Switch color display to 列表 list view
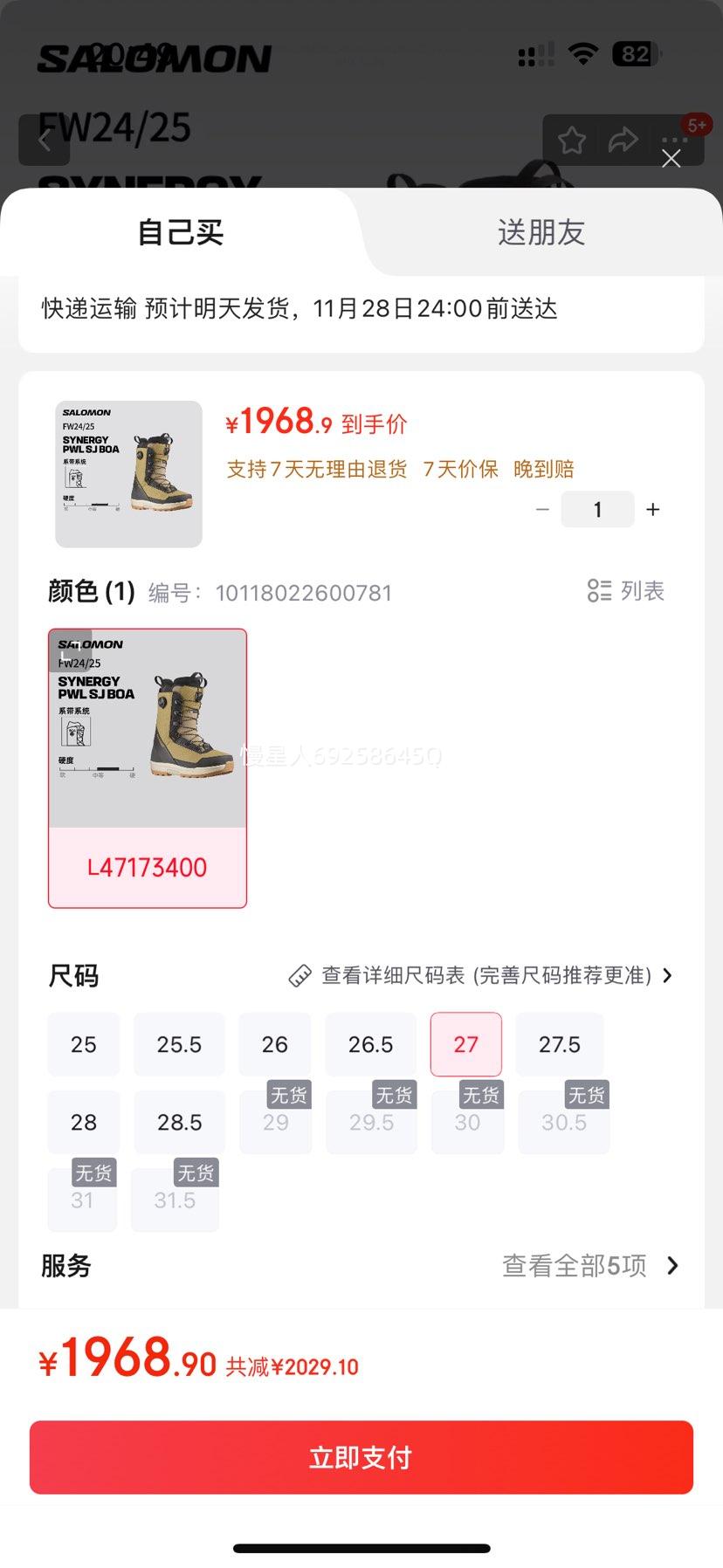 [625, 591]
